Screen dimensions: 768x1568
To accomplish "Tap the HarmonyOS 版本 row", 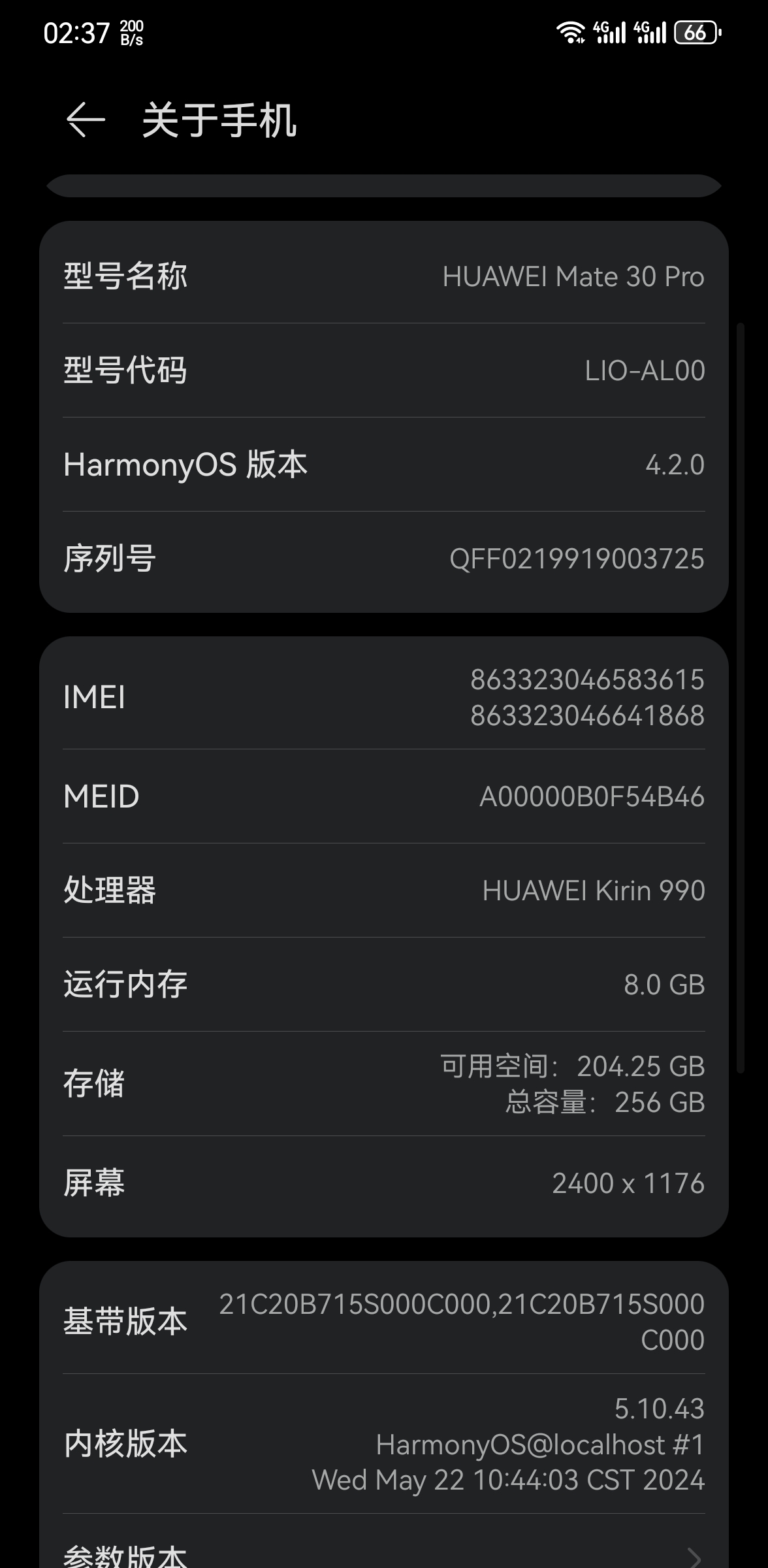I will (384, 464).
